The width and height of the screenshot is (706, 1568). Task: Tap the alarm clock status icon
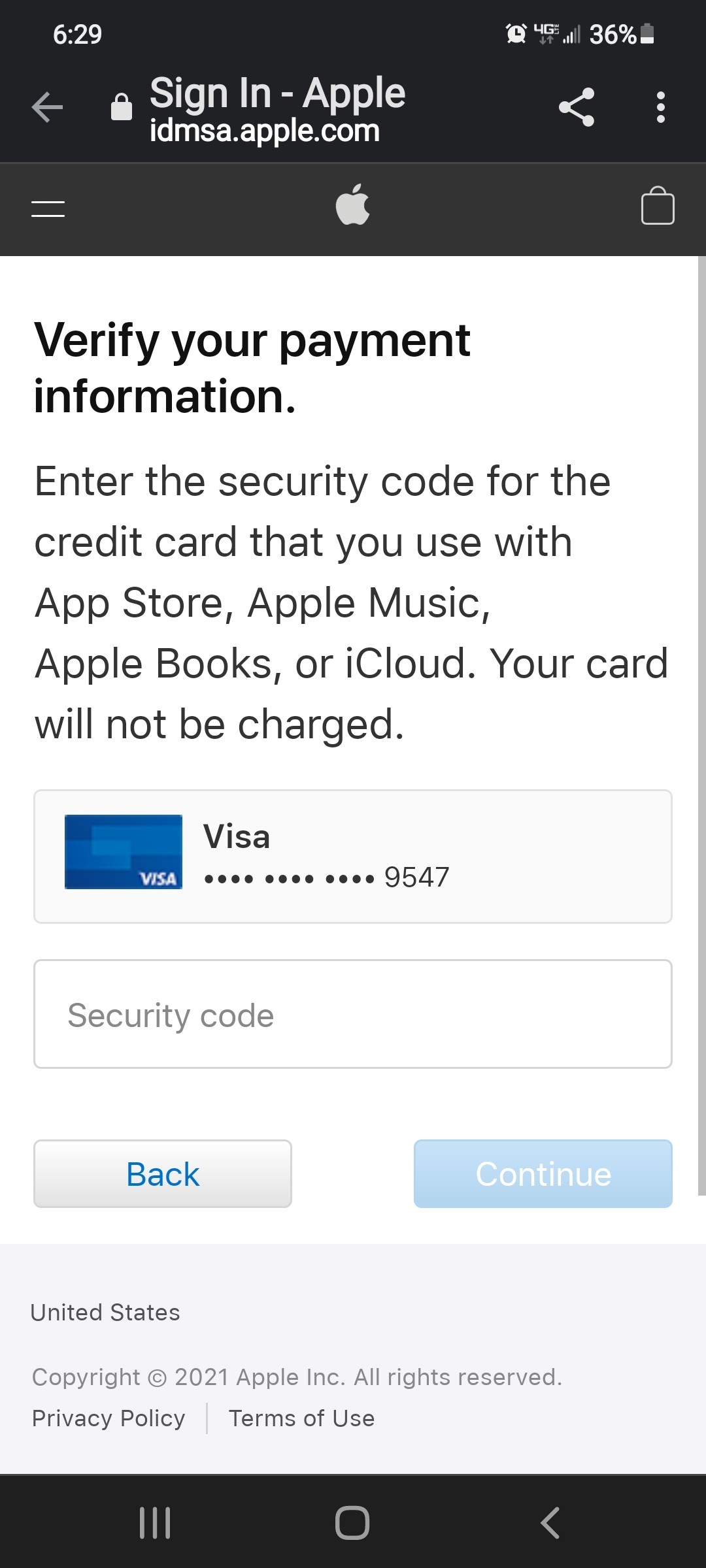click(x=516, y=34)
